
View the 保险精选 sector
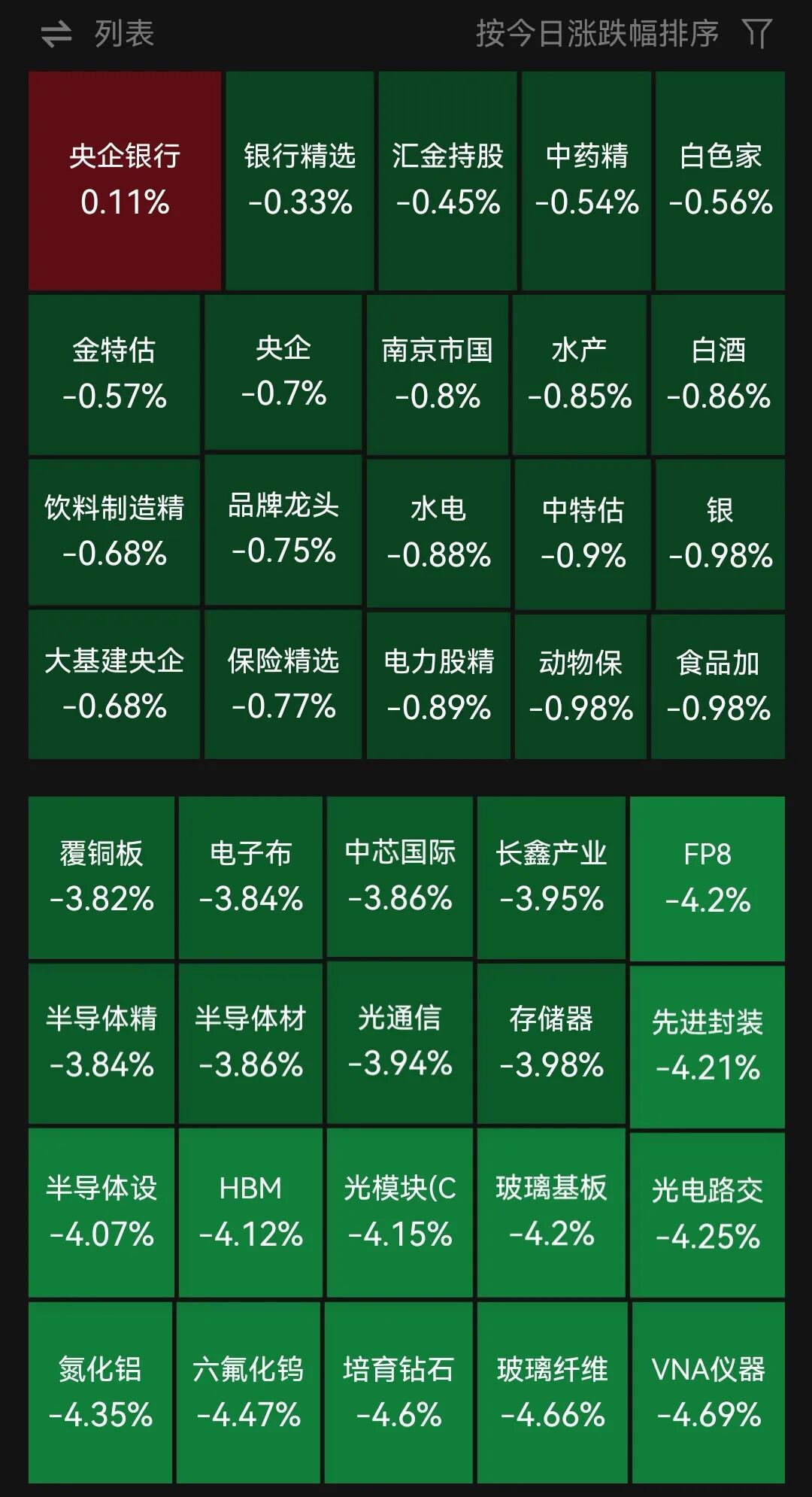pos(283,684)
